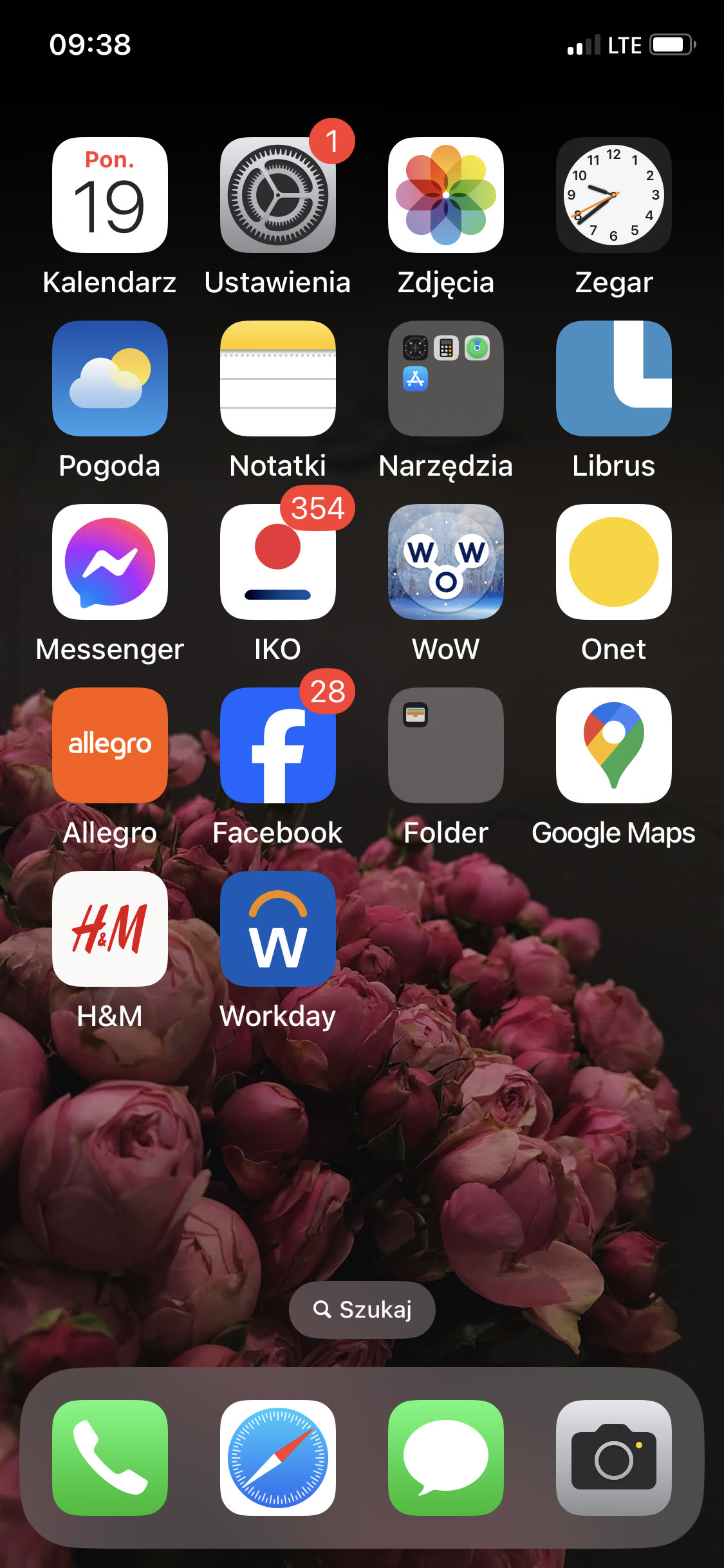Launch Ustawienia settings app

(278, 195)
